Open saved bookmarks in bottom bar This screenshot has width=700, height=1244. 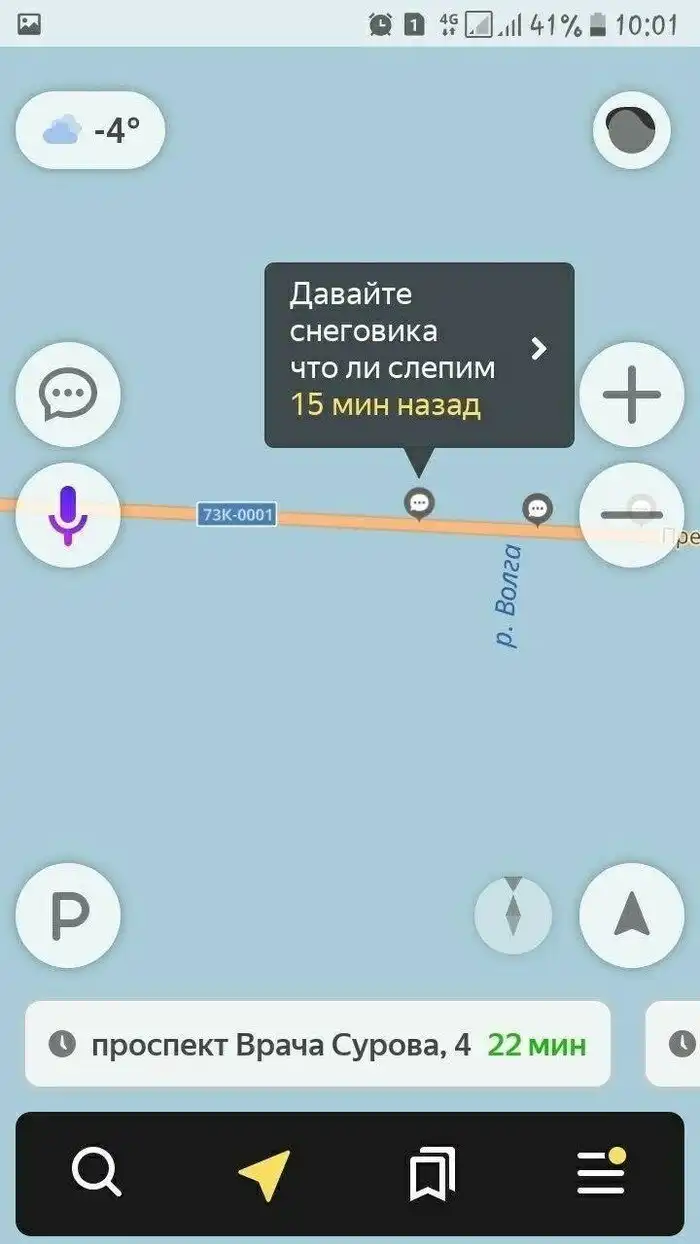[x=432, y=1173]
